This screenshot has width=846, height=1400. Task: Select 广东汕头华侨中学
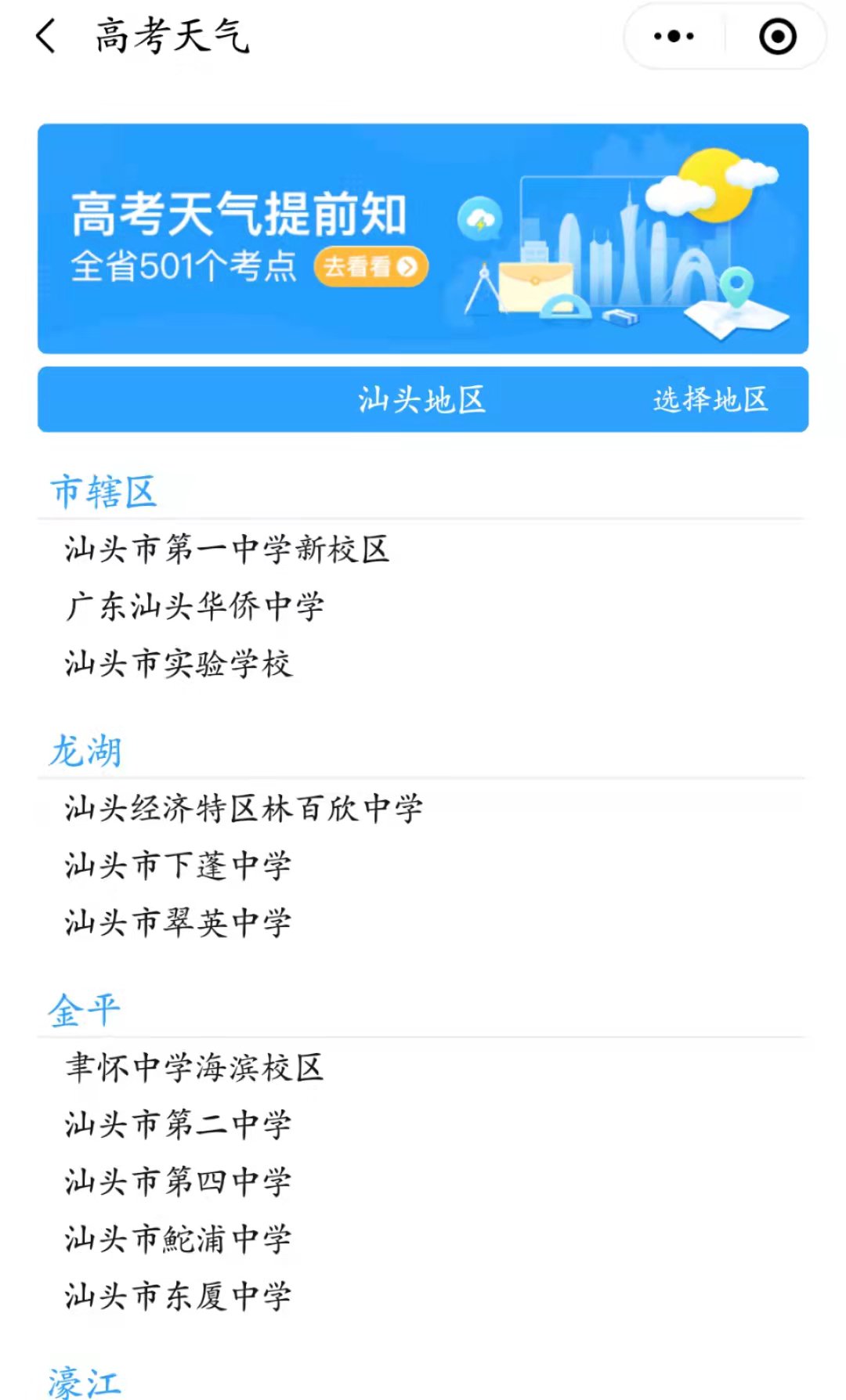pos(194,606)
